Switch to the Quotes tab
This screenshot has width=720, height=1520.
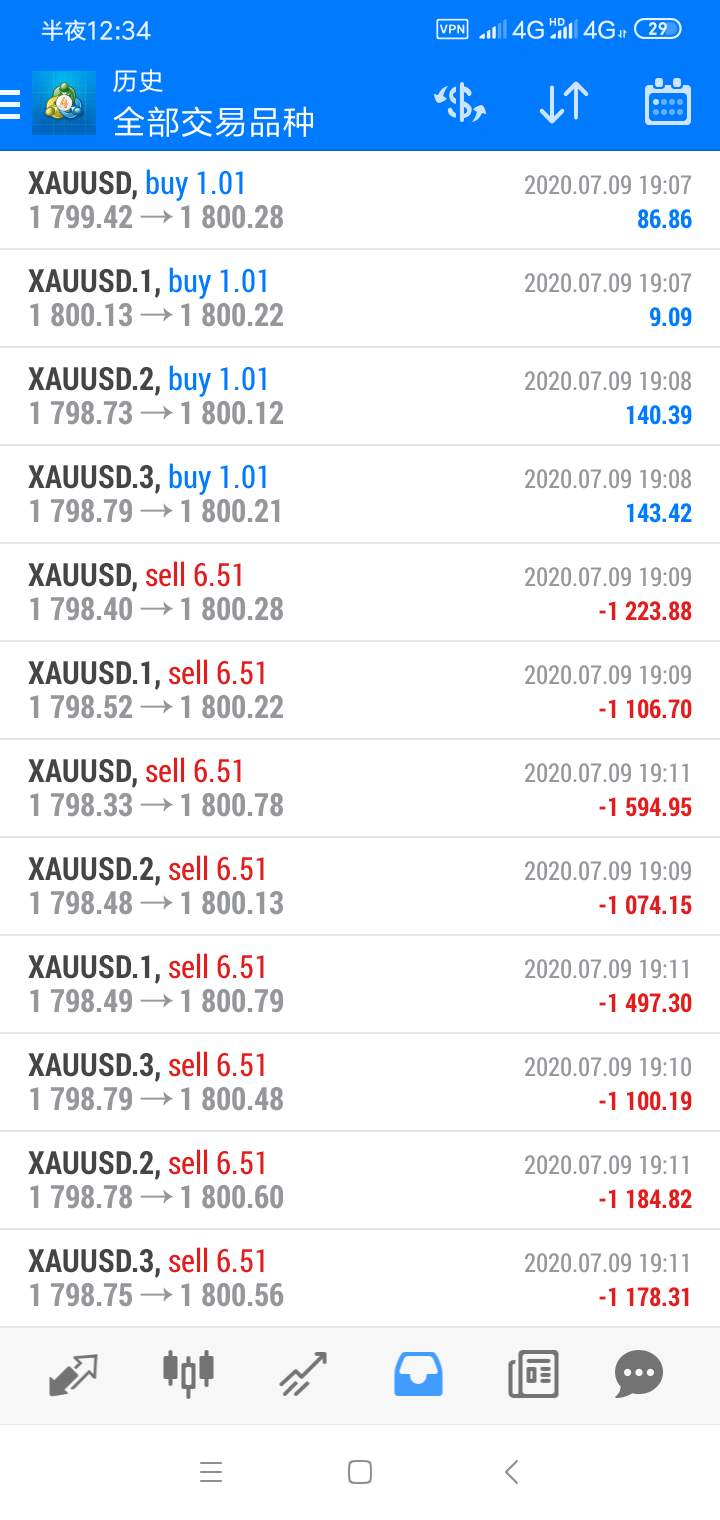tap(73, 1375)
